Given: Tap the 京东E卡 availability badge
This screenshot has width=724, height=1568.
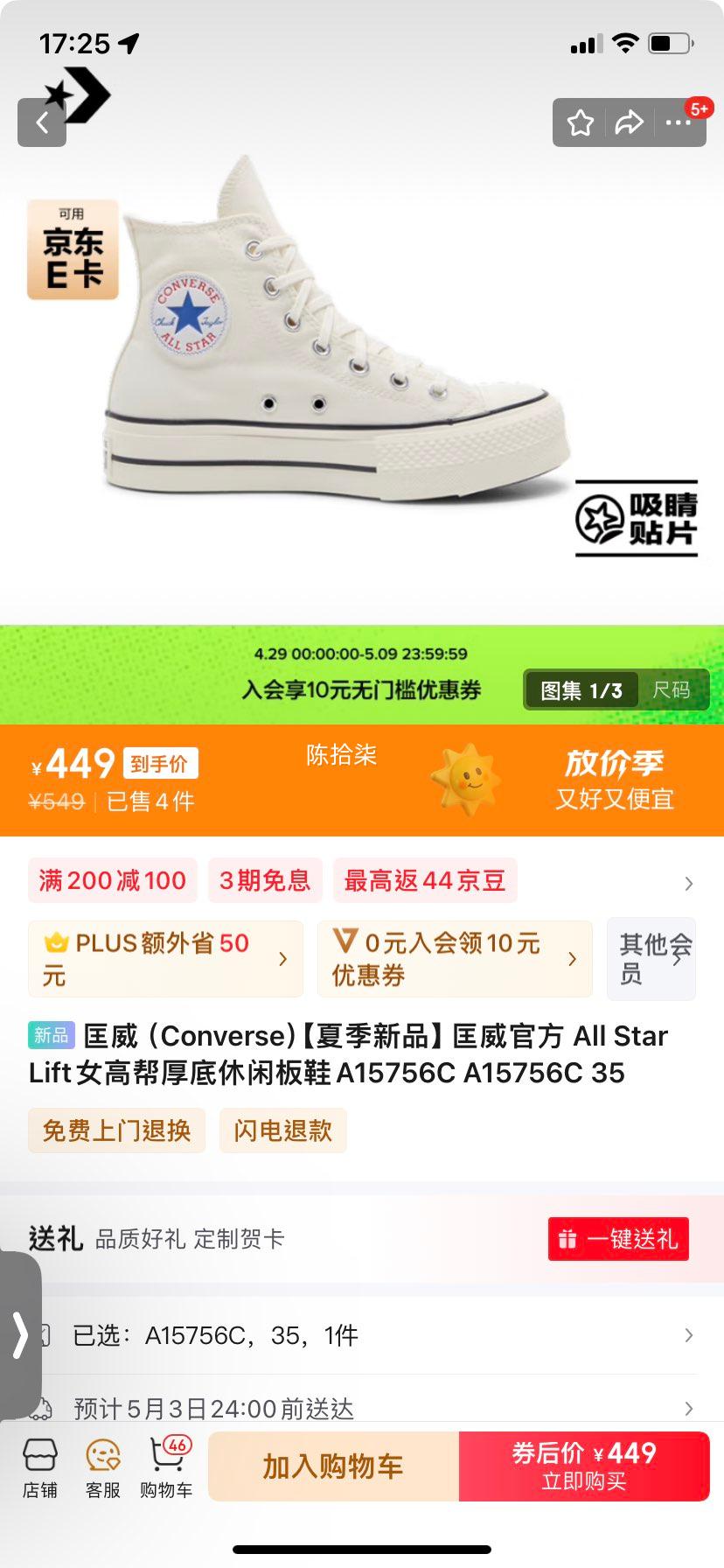Looking at the screenshot, I should (73, 248).
